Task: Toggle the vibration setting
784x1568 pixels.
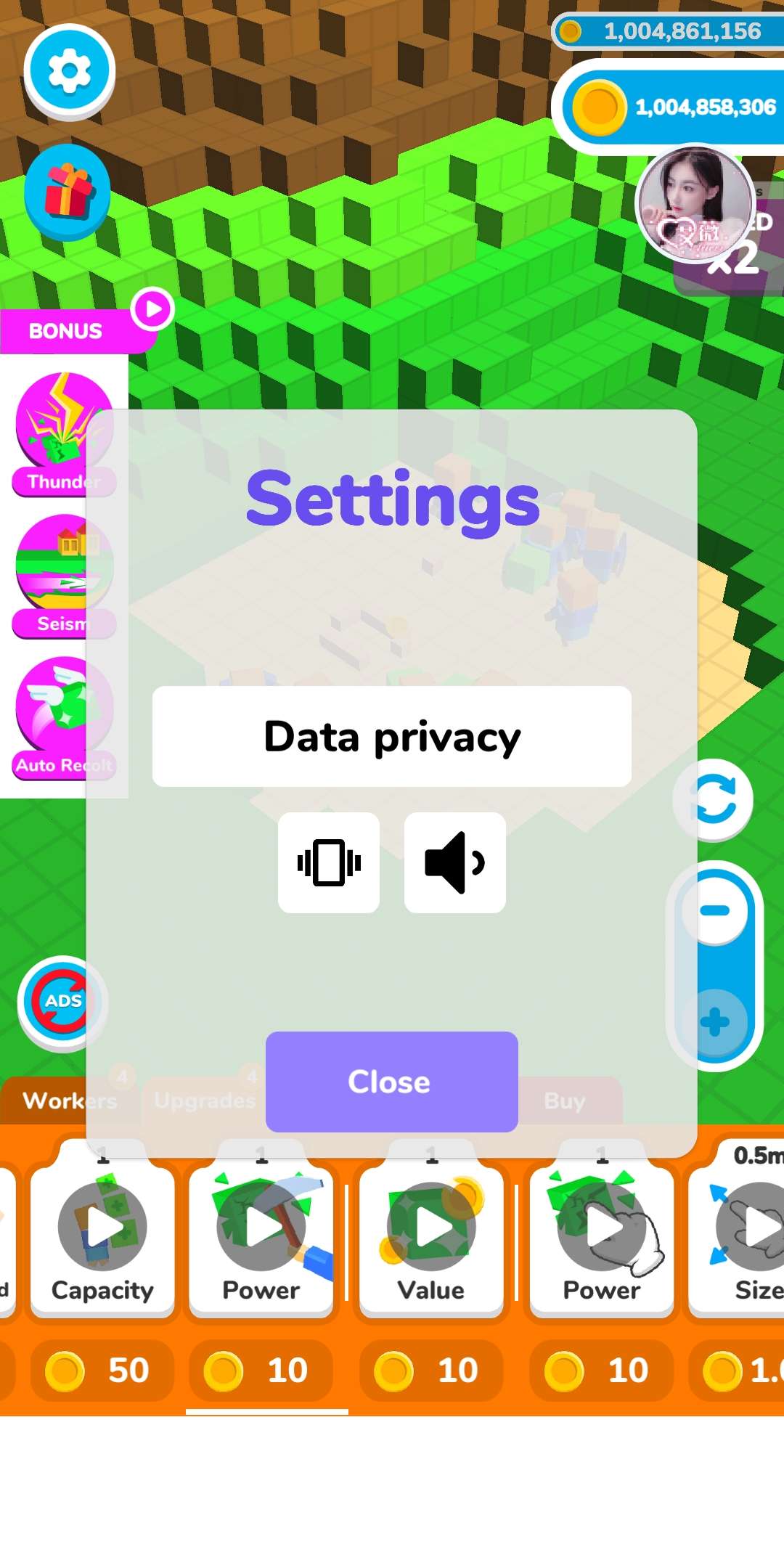Action: (329, 862)
